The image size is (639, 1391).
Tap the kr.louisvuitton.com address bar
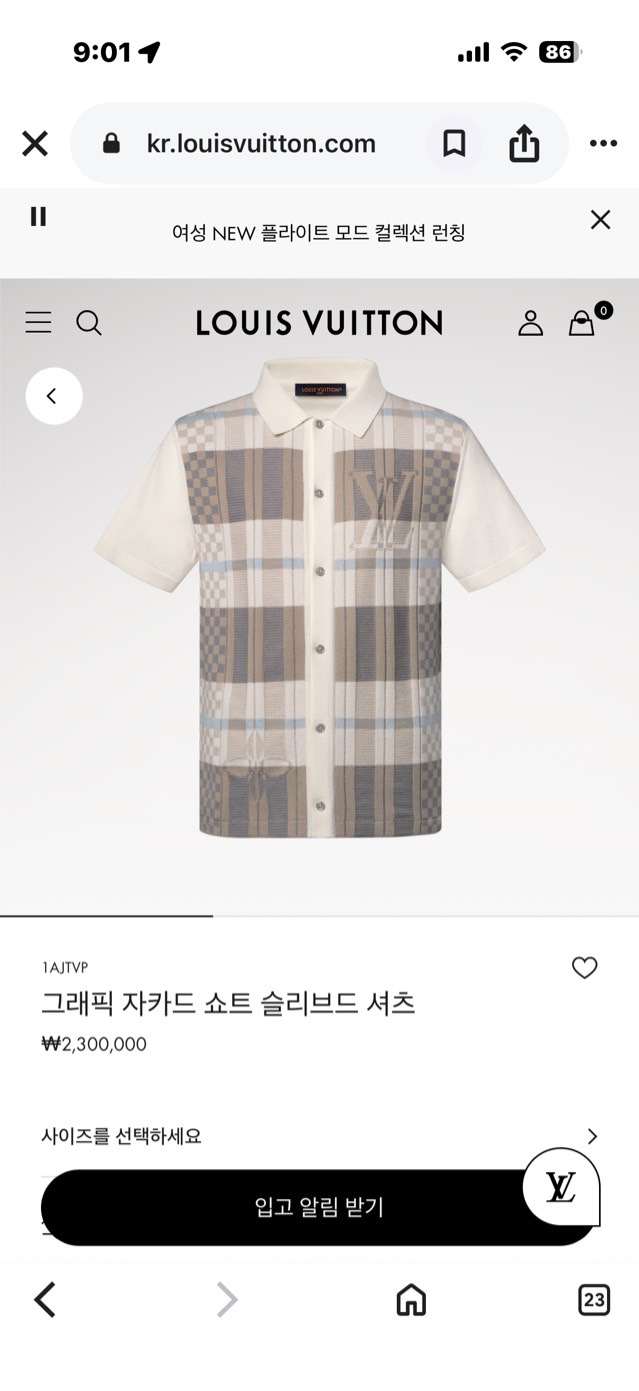click(260, 144)
